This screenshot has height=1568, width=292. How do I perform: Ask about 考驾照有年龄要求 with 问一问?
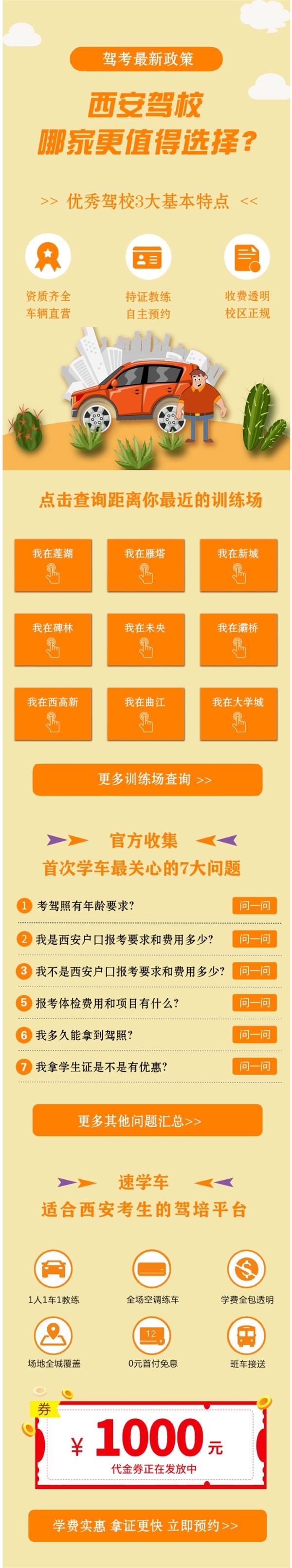pyautogui.click(x=254, y=905)
